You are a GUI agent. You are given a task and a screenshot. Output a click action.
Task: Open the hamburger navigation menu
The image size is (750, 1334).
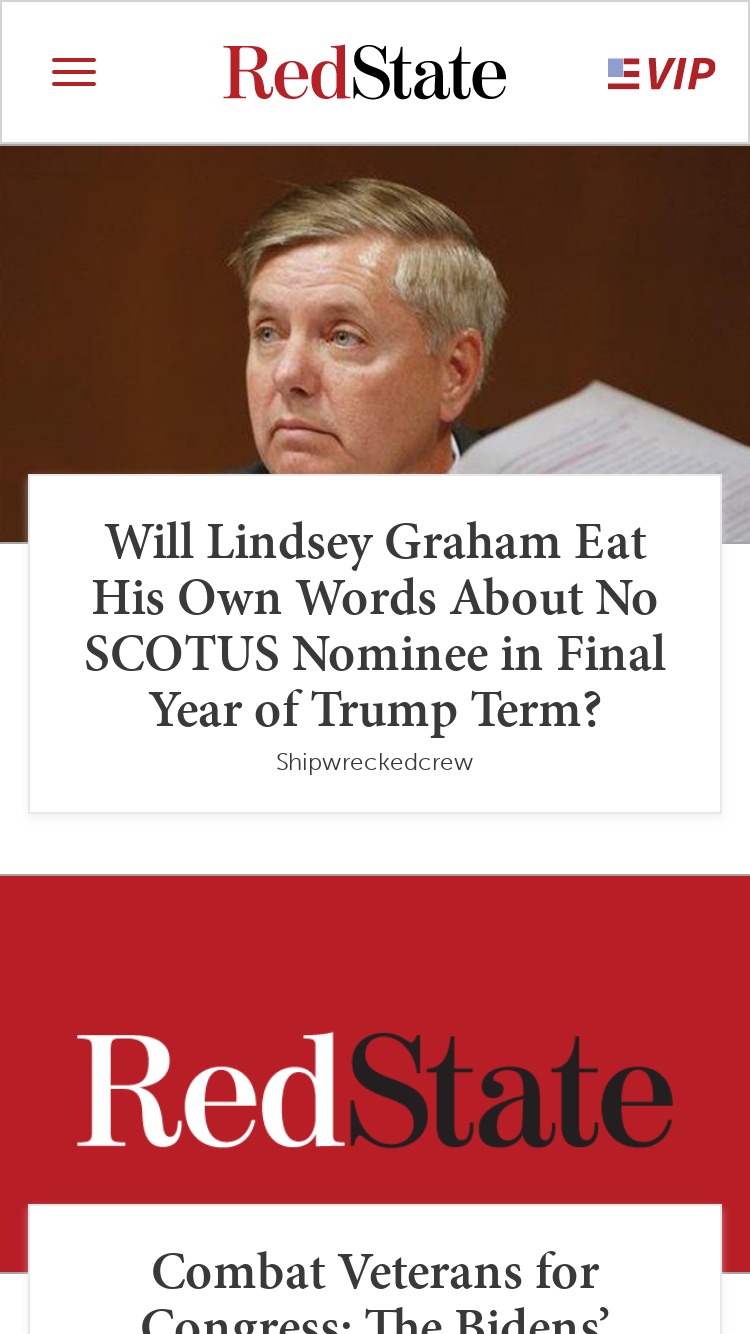74,72
